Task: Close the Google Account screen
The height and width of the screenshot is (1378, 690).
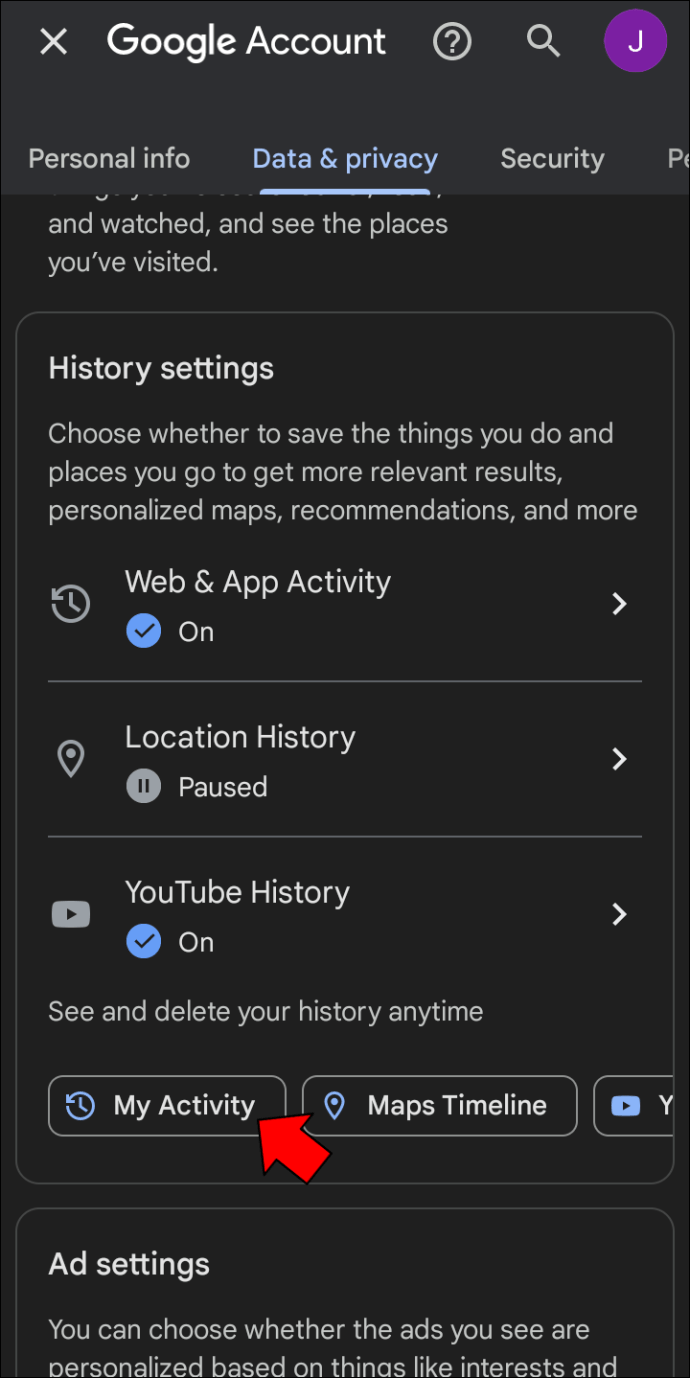Action: (x=53, y=42)
